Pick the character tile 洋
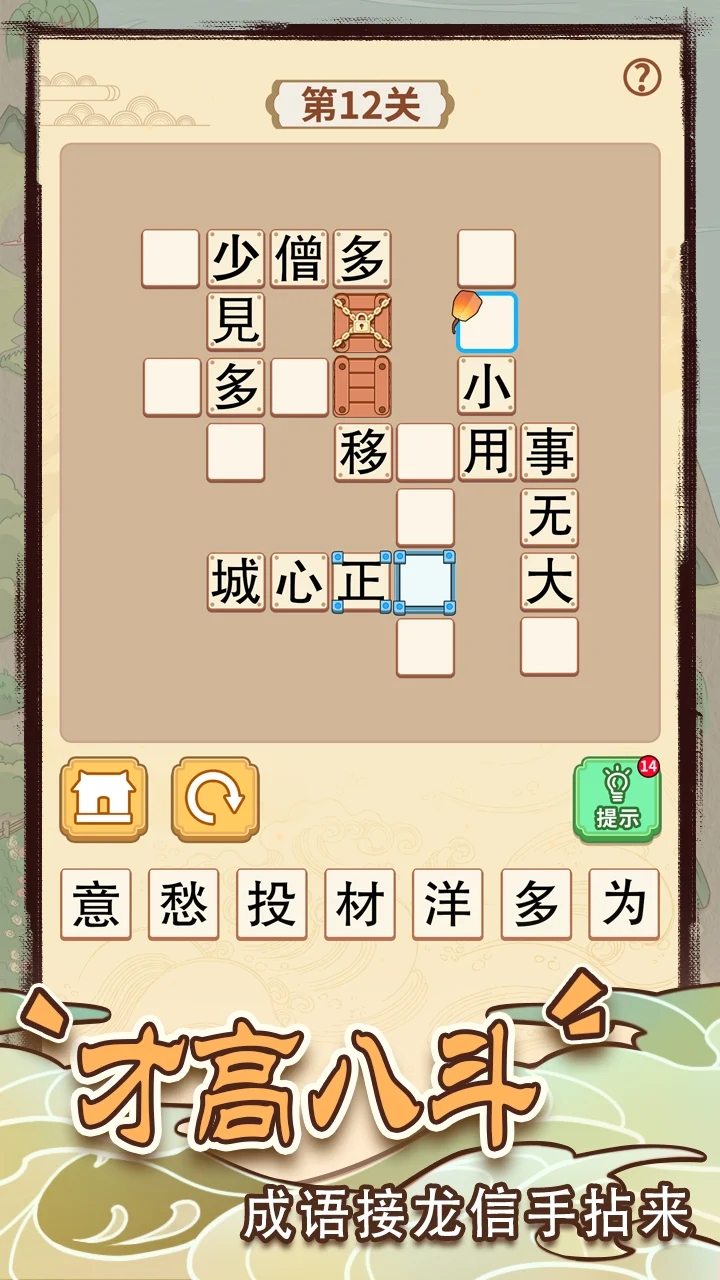This screenshot has height=1280, width=720. (x=448, y=904)
